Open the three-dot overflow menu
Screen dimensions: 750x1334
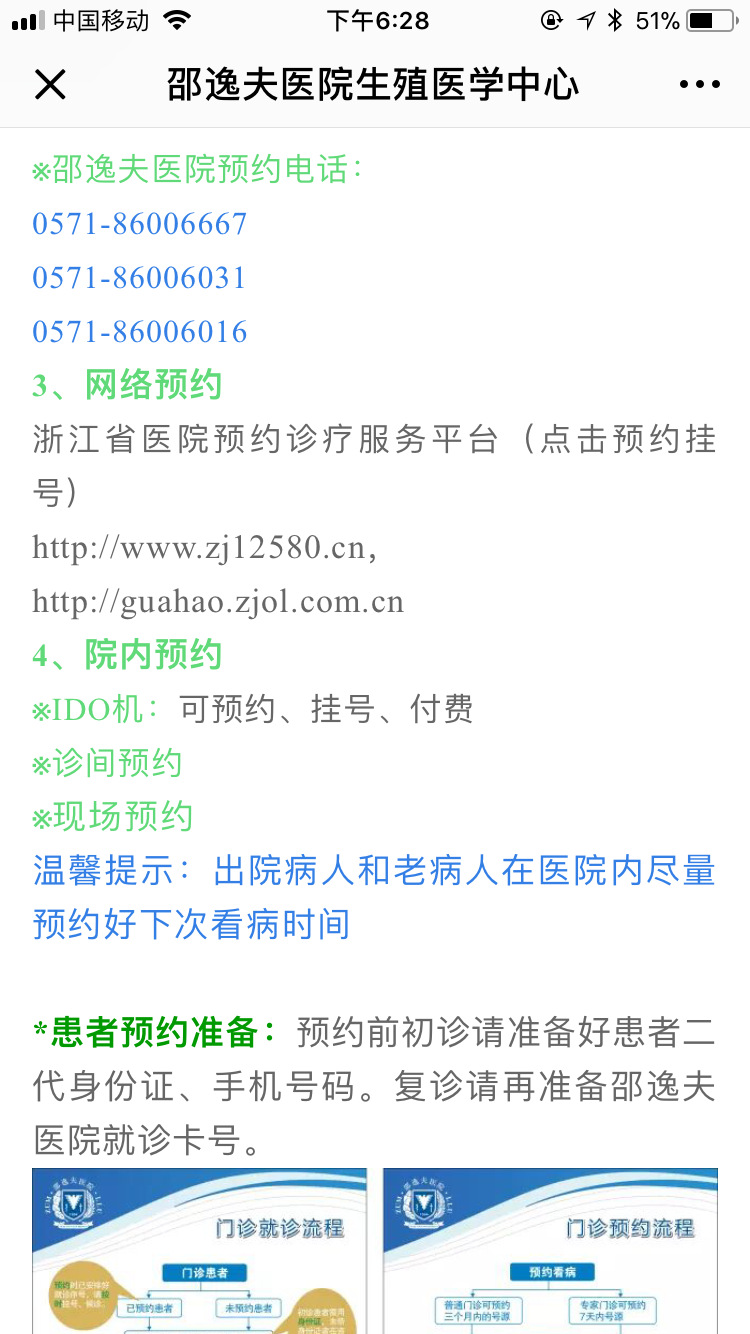click(699, 85)
